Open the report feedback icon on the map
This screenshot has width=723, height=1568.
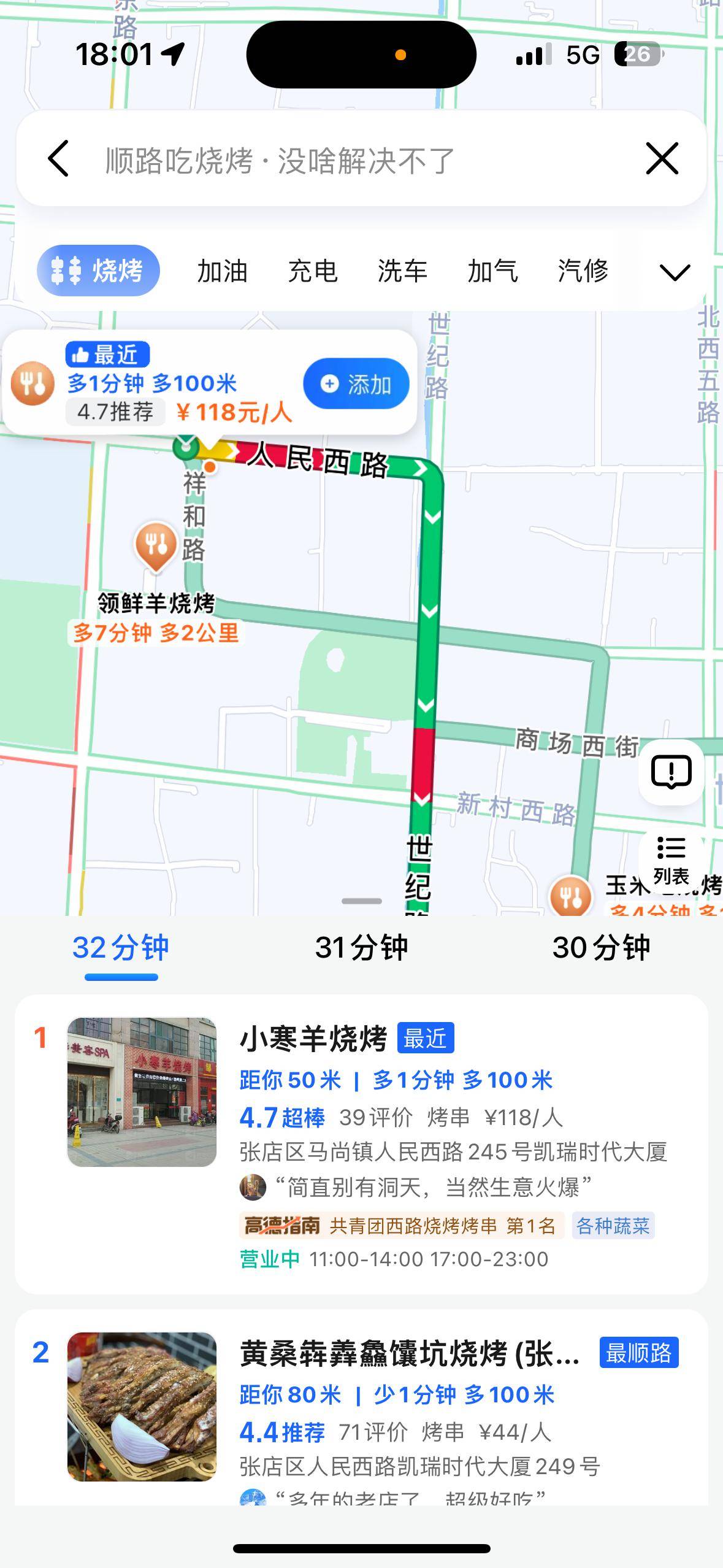click(671, 772)
